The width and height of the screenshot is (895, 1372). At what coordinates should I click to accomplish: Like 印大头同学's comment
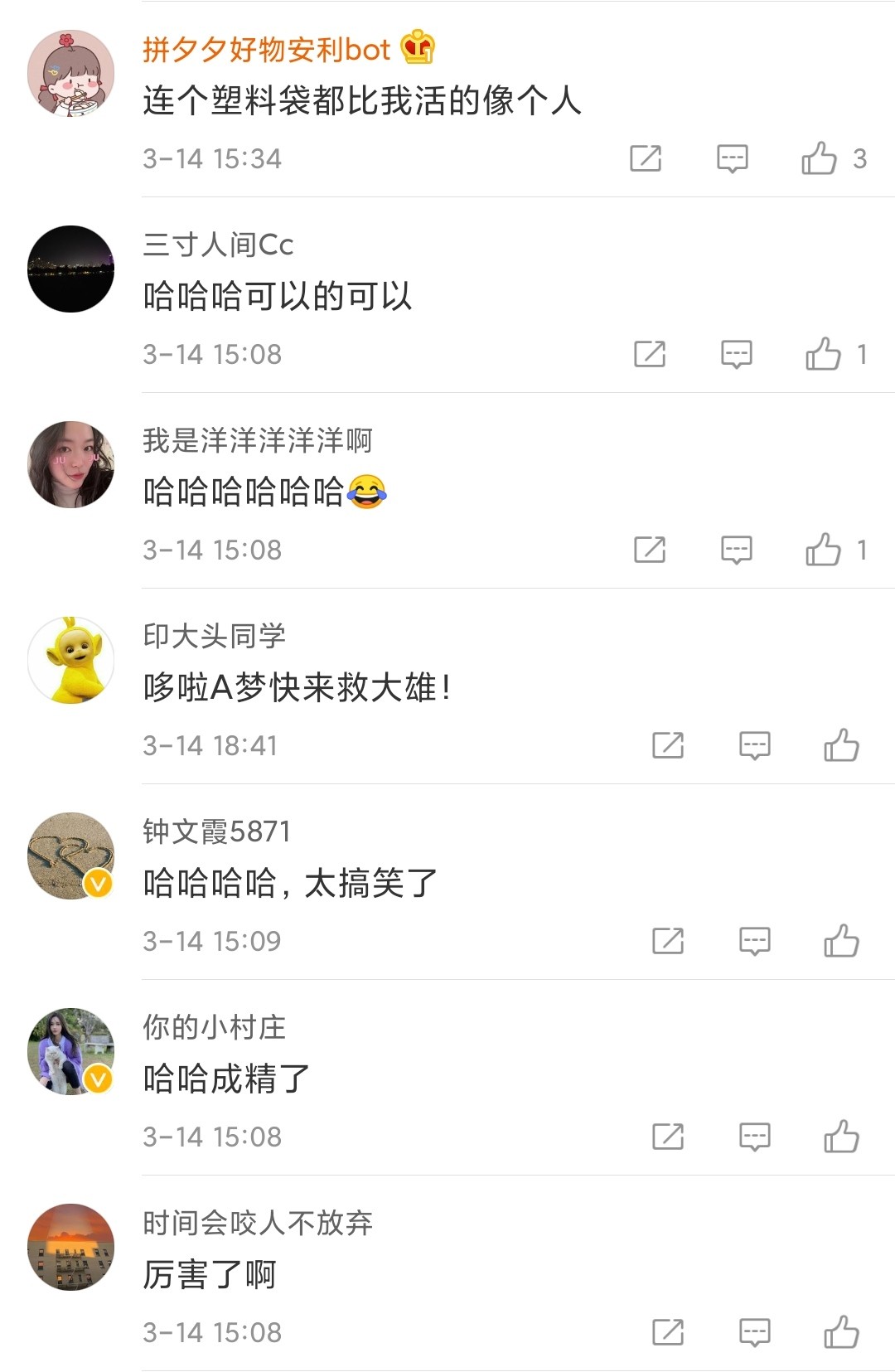pos(841,745)
